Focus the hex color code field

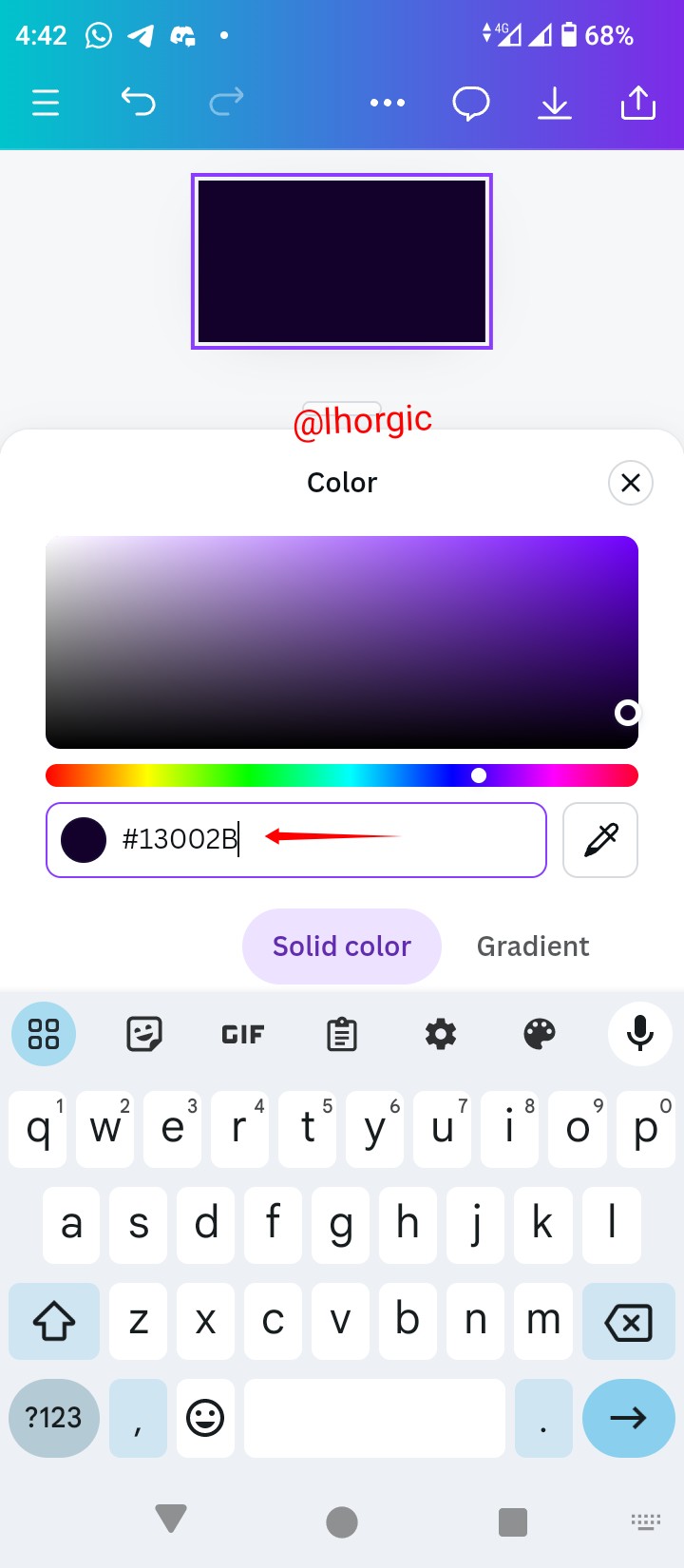pyautogui.click(x=323, y=840)
